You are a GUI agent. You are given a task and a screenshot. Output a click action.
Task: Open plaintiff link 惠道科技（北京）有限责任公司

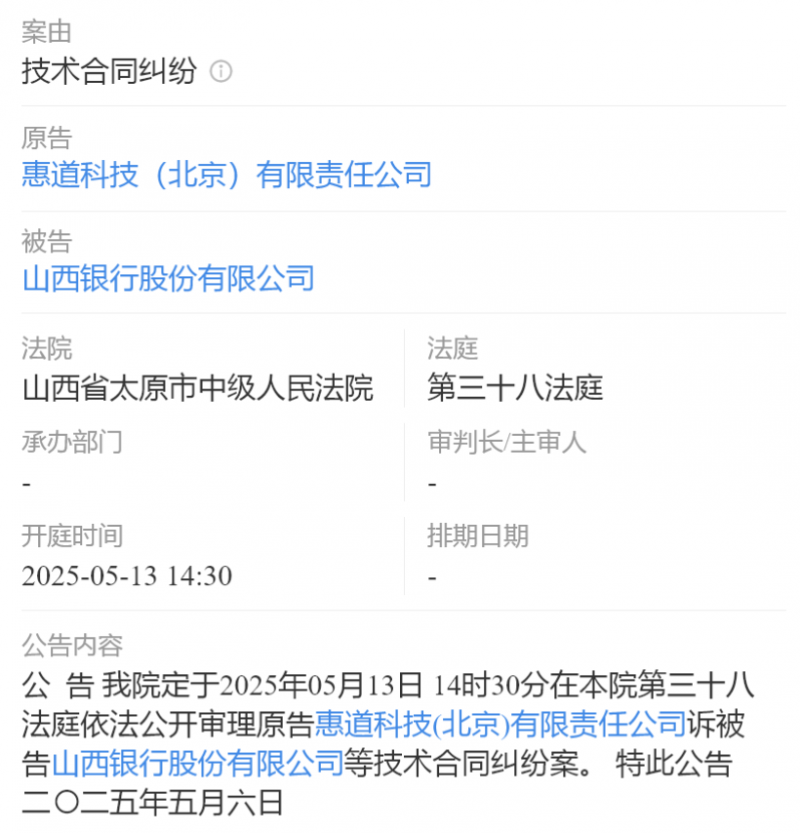tap(226, 175)
